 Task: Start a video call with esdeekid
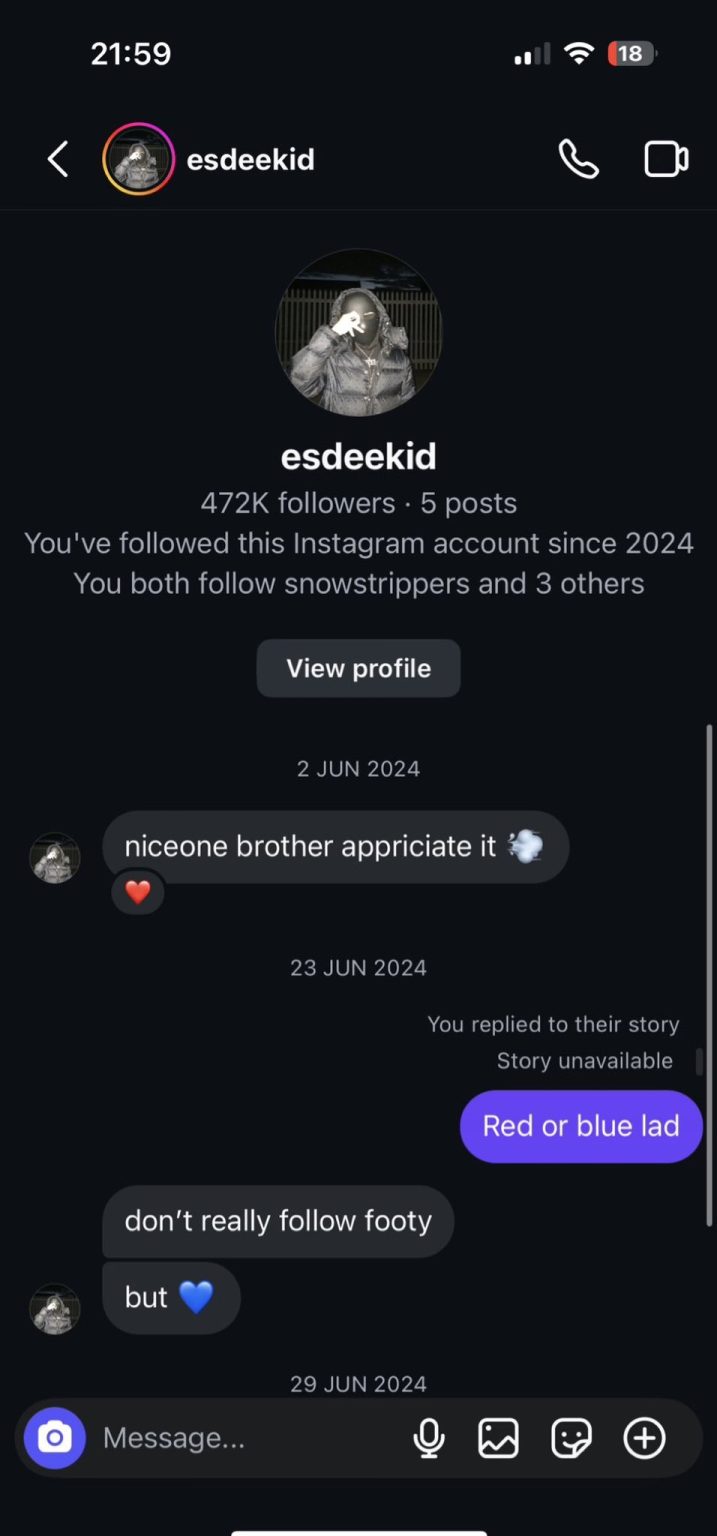click(666, 159)
